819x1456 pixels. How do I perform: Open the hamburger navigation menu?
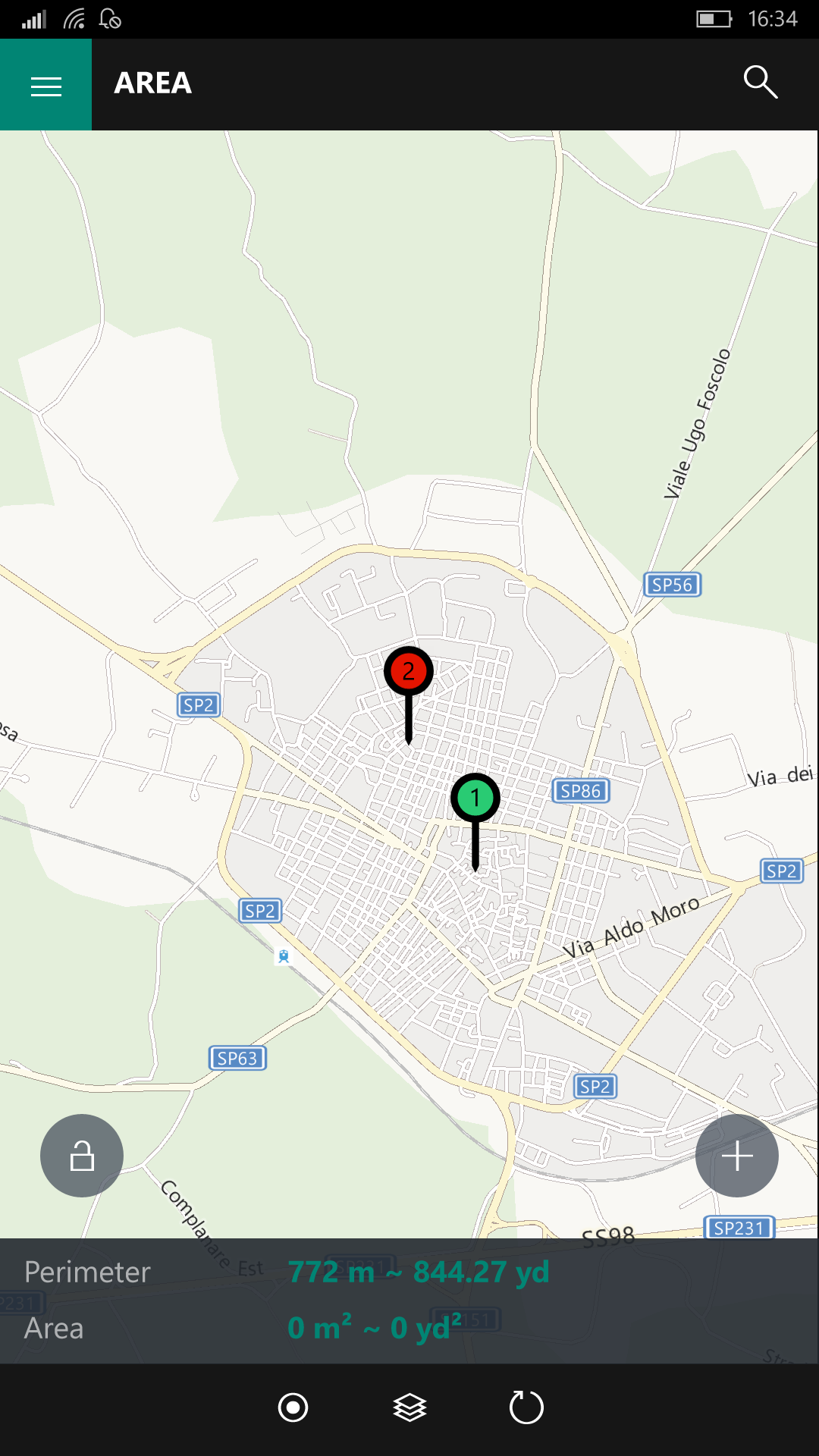(x=45, y=85)
